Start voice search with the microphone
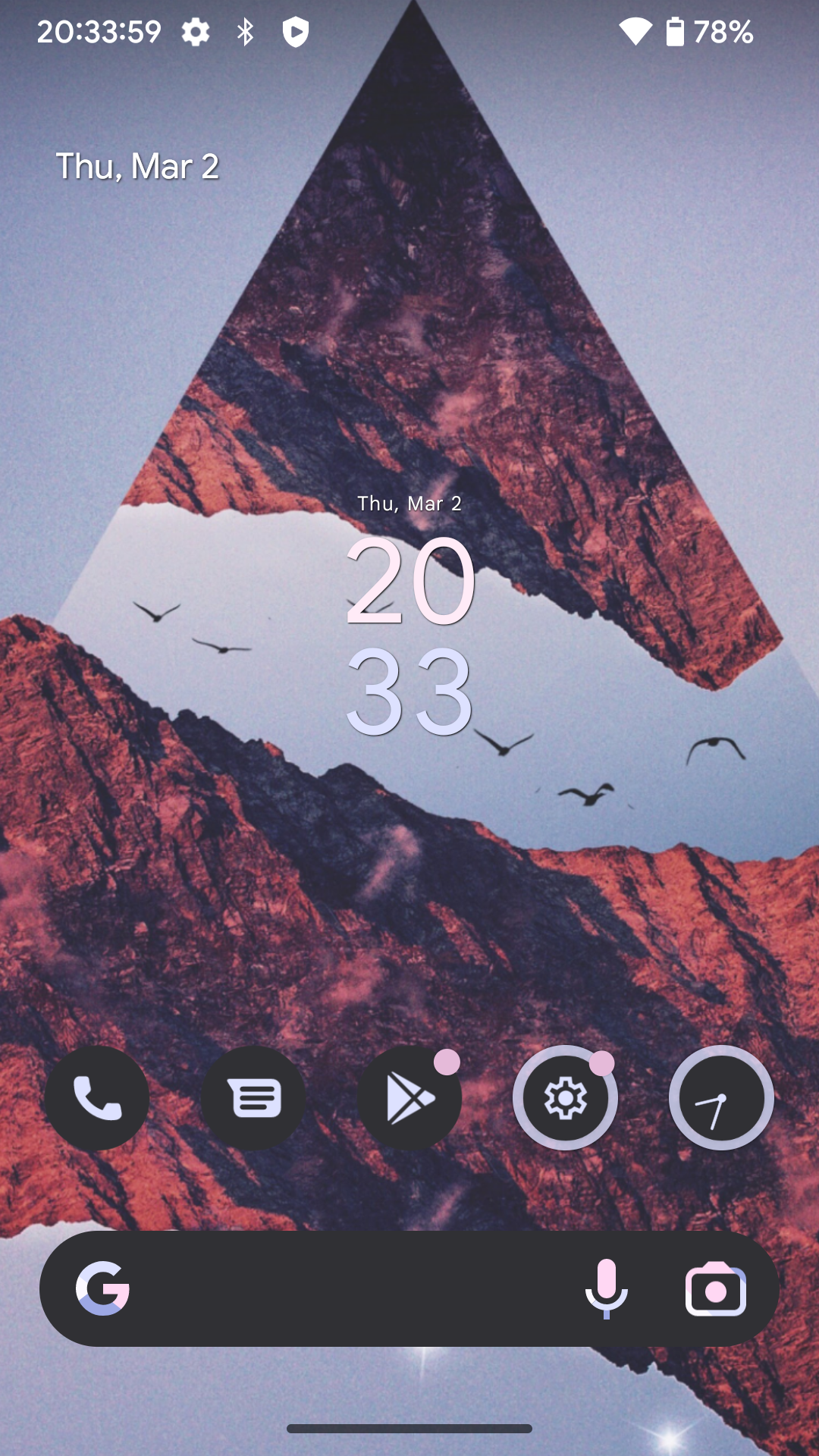 pyautogui.click(x=607, y=1288)
